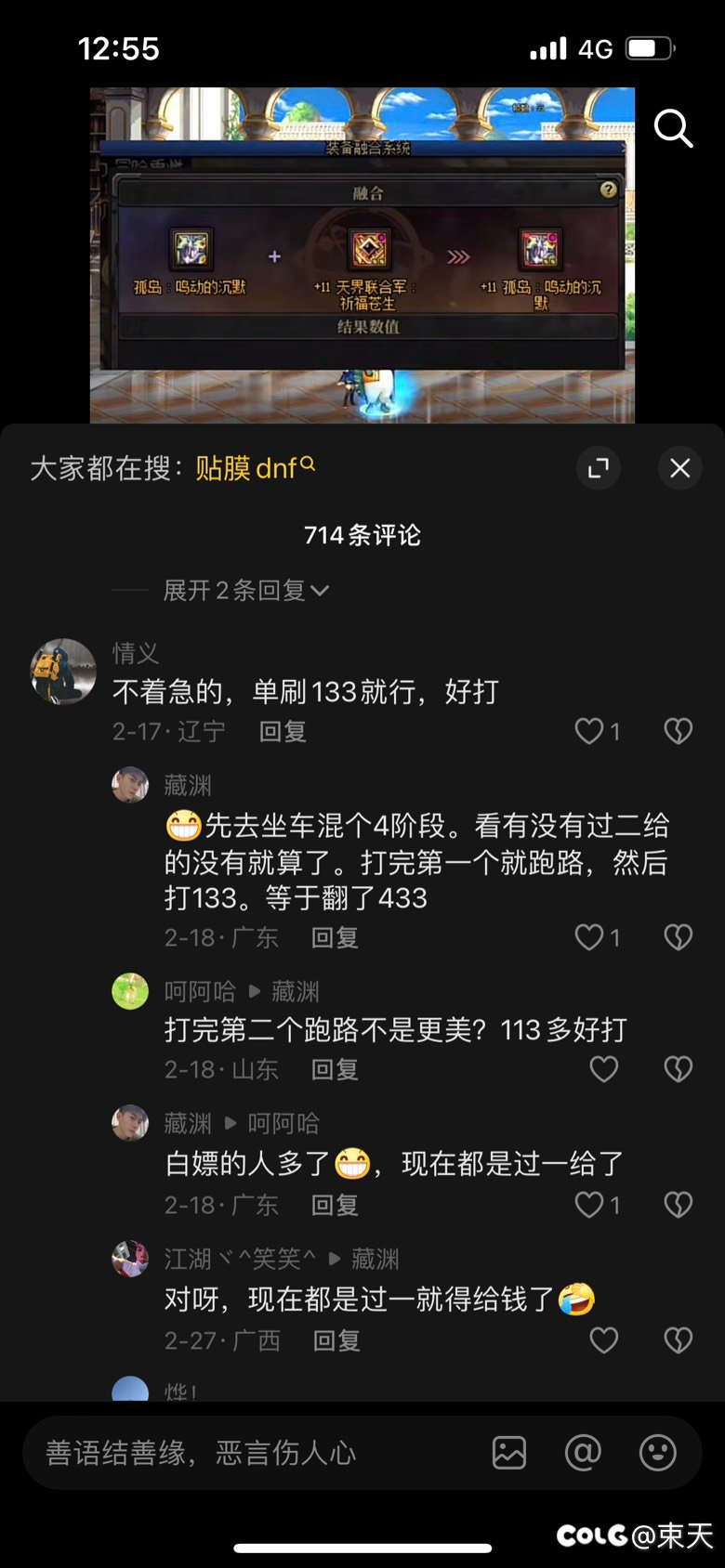Dislike 呵阿哈's comment
725x1568 pixels.
[x=679, y=1070]
